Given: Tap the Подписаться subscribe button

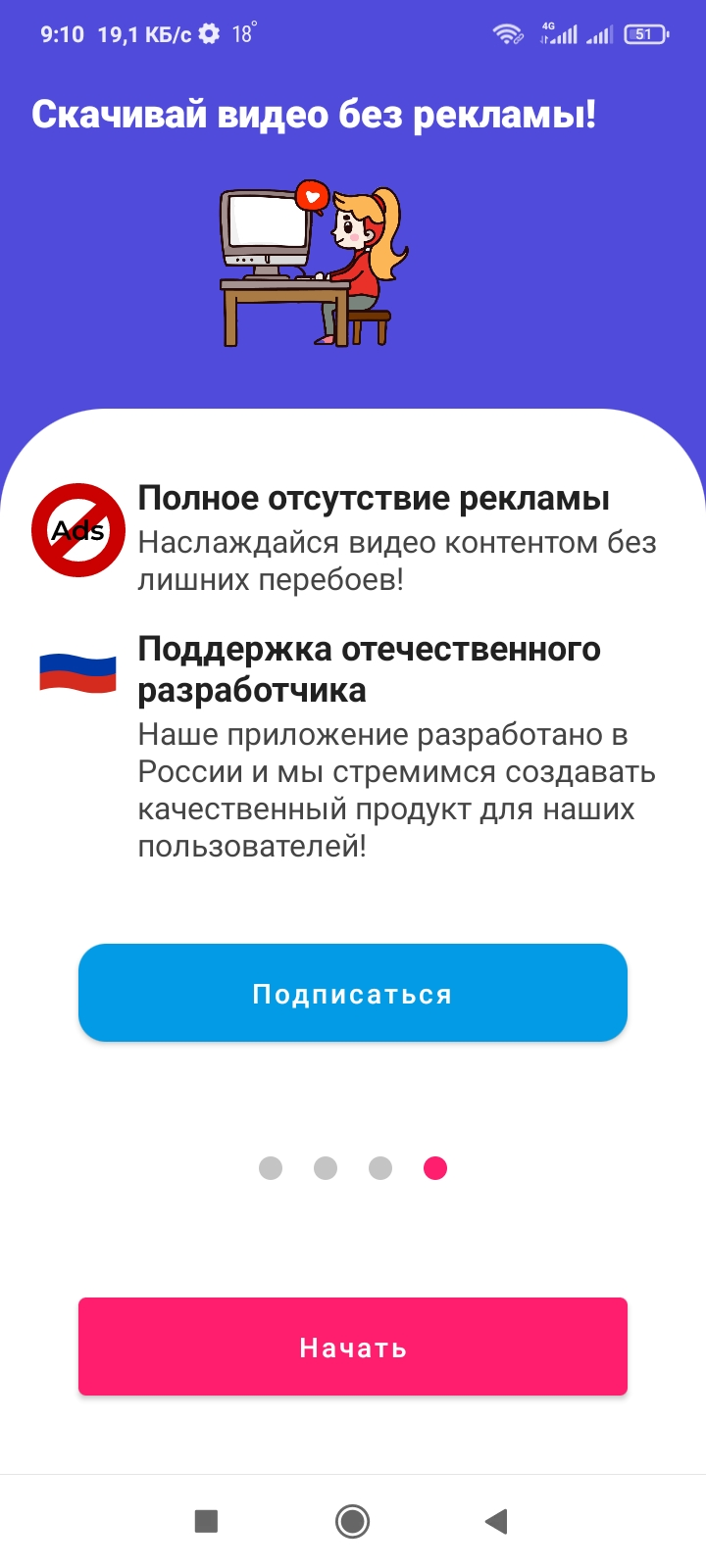Looking at the screenshot, I should point(353,993).
